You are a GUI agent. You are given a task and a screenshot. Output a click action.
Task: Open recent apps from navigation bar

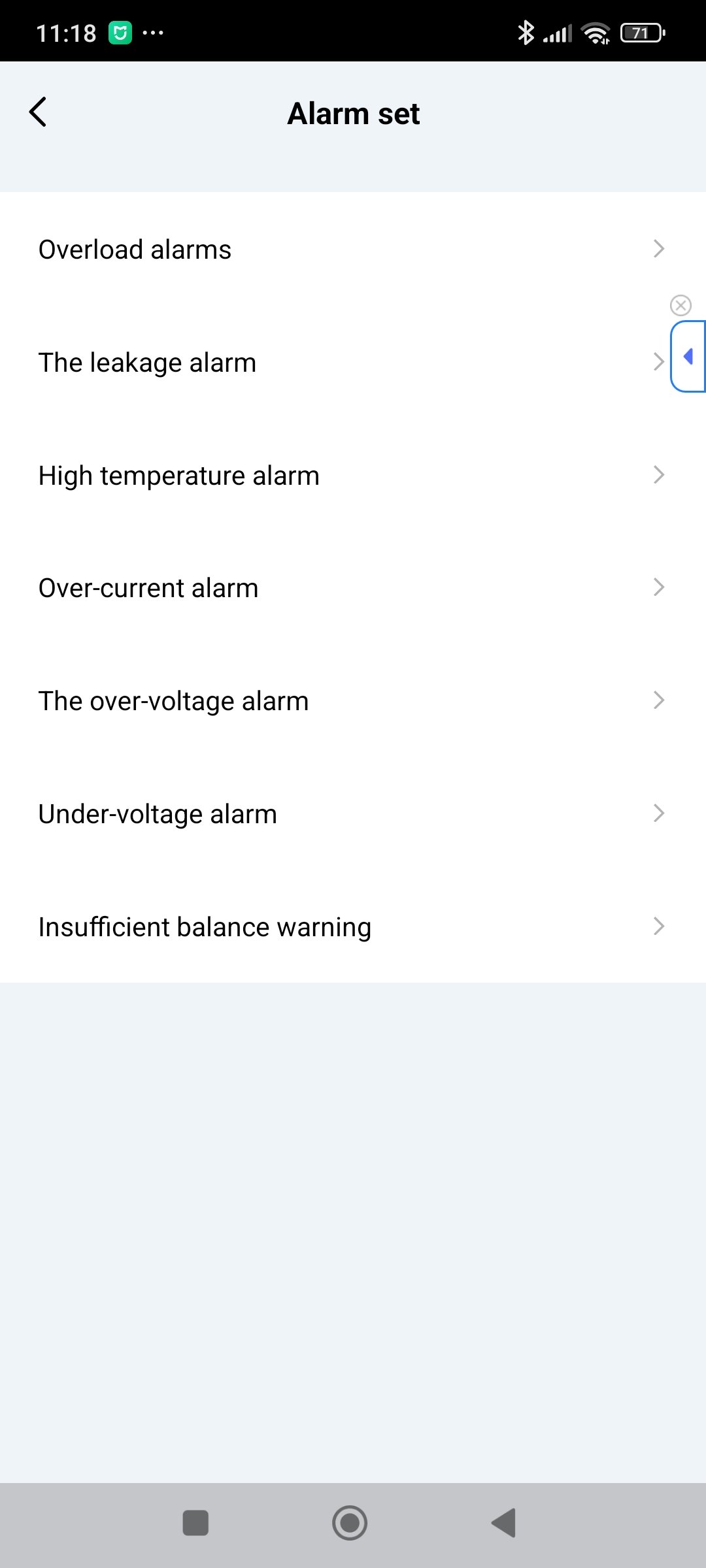[x=195, y=1523]
